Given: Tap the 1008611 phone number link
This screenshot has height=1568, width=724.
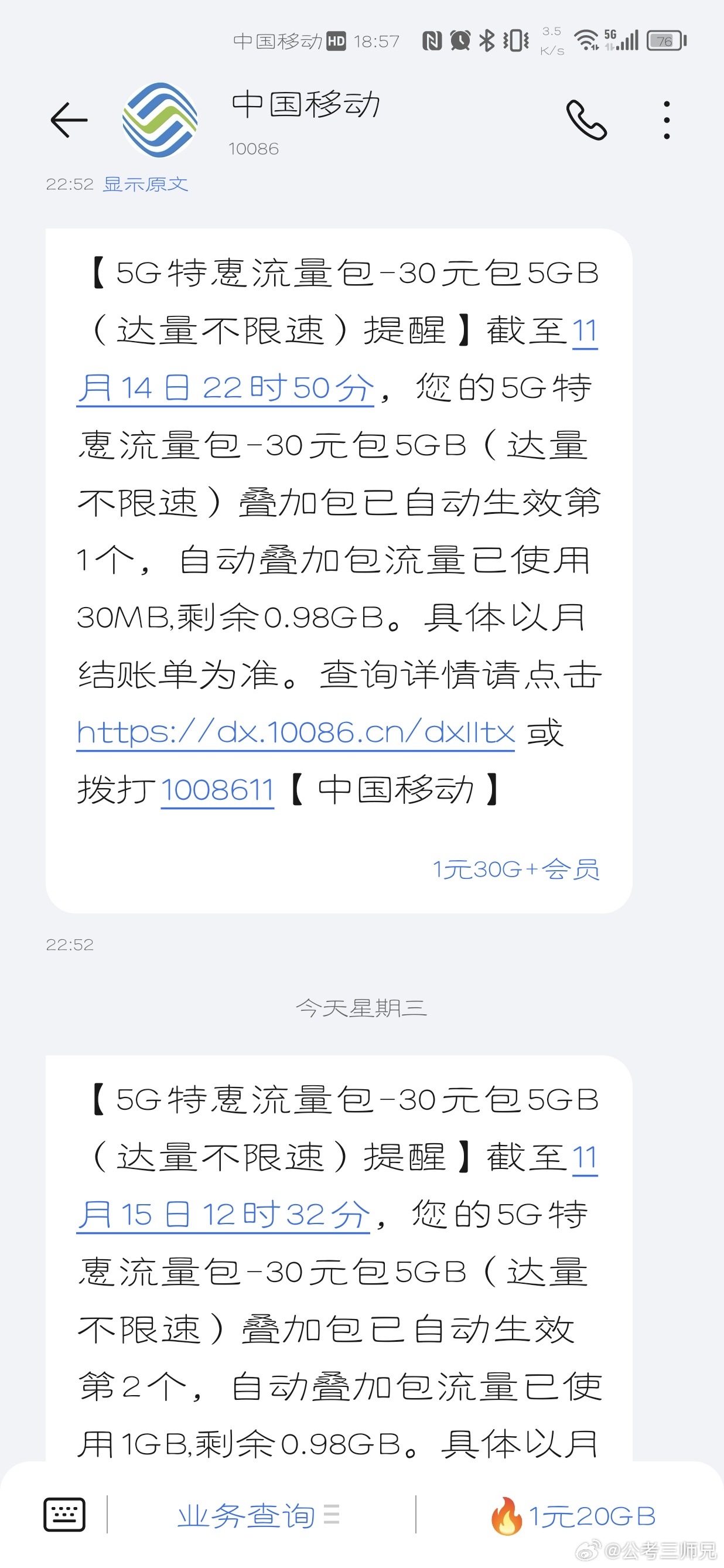Looking at the screenshot, I should 218,790.
